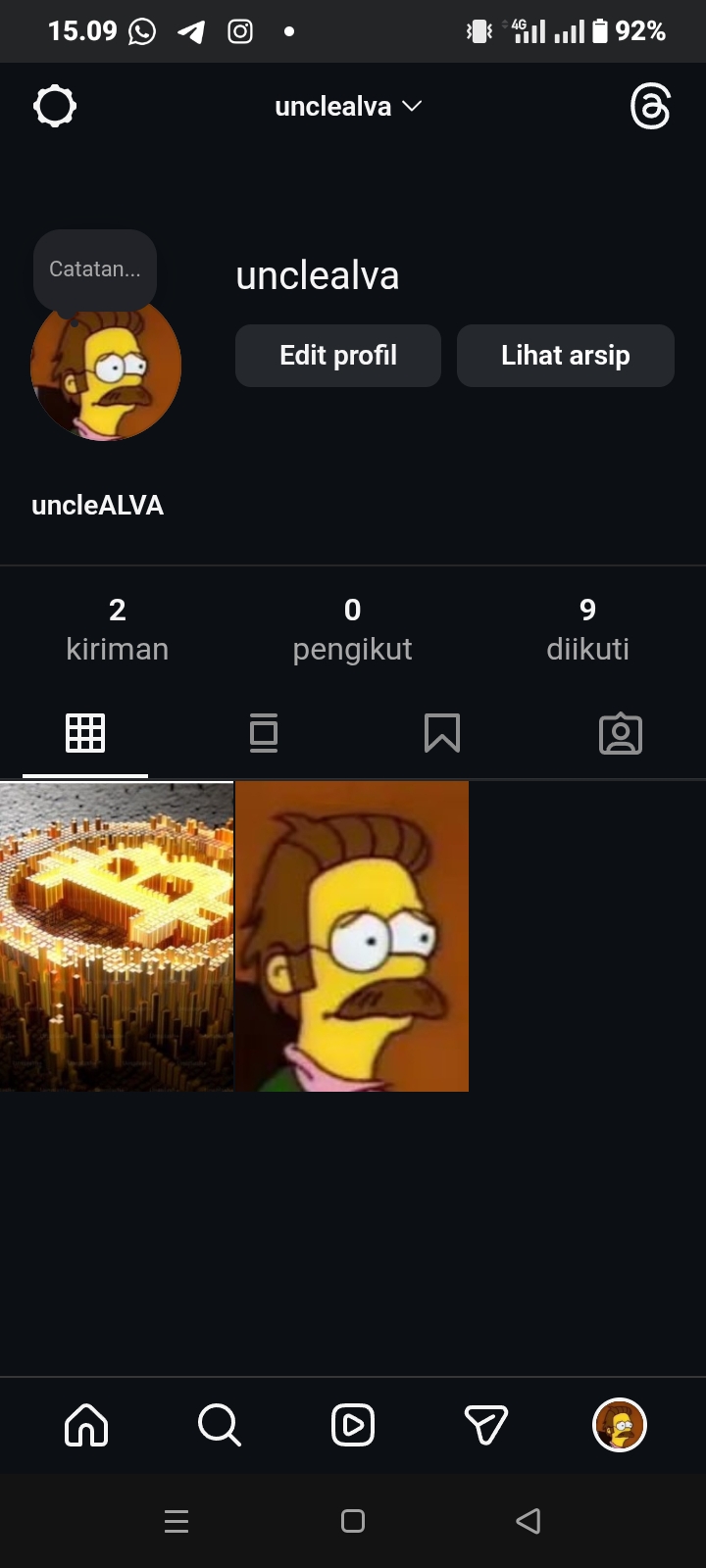Tap the Catatan note bubble
This screenshot has width=706, height=1568.
pos(95,269)
